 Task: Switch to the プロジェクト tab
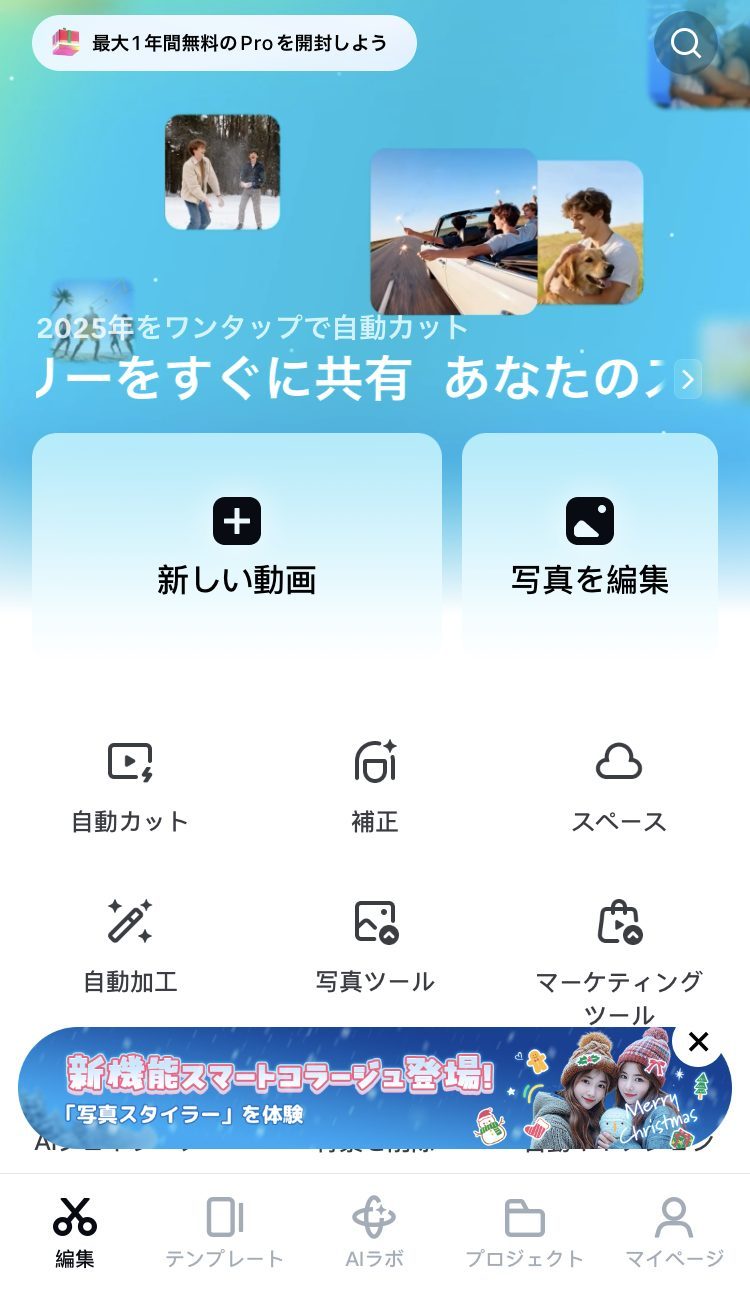click(524, 1232)
